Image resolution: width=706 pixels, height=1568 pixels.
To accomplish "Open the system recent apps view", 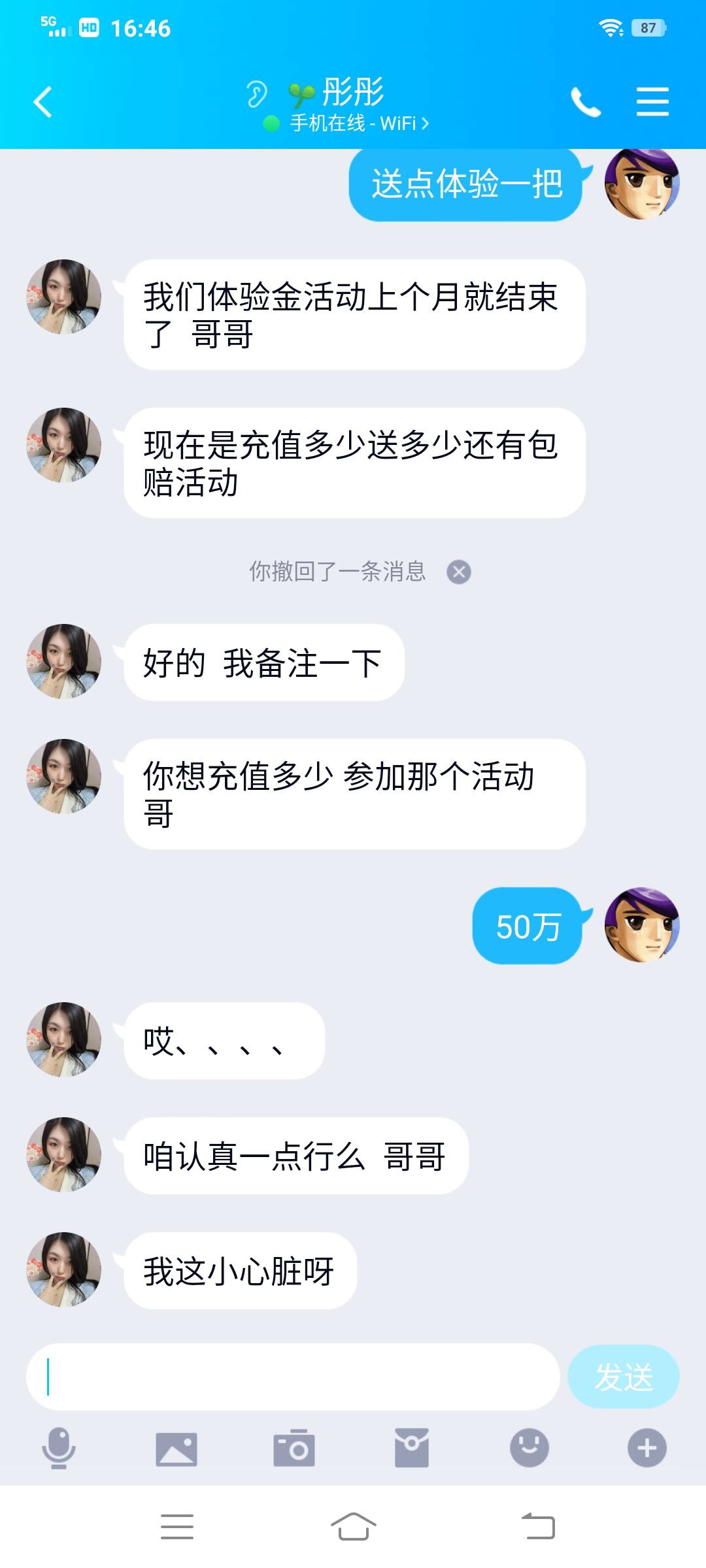I will [177, 1527].
